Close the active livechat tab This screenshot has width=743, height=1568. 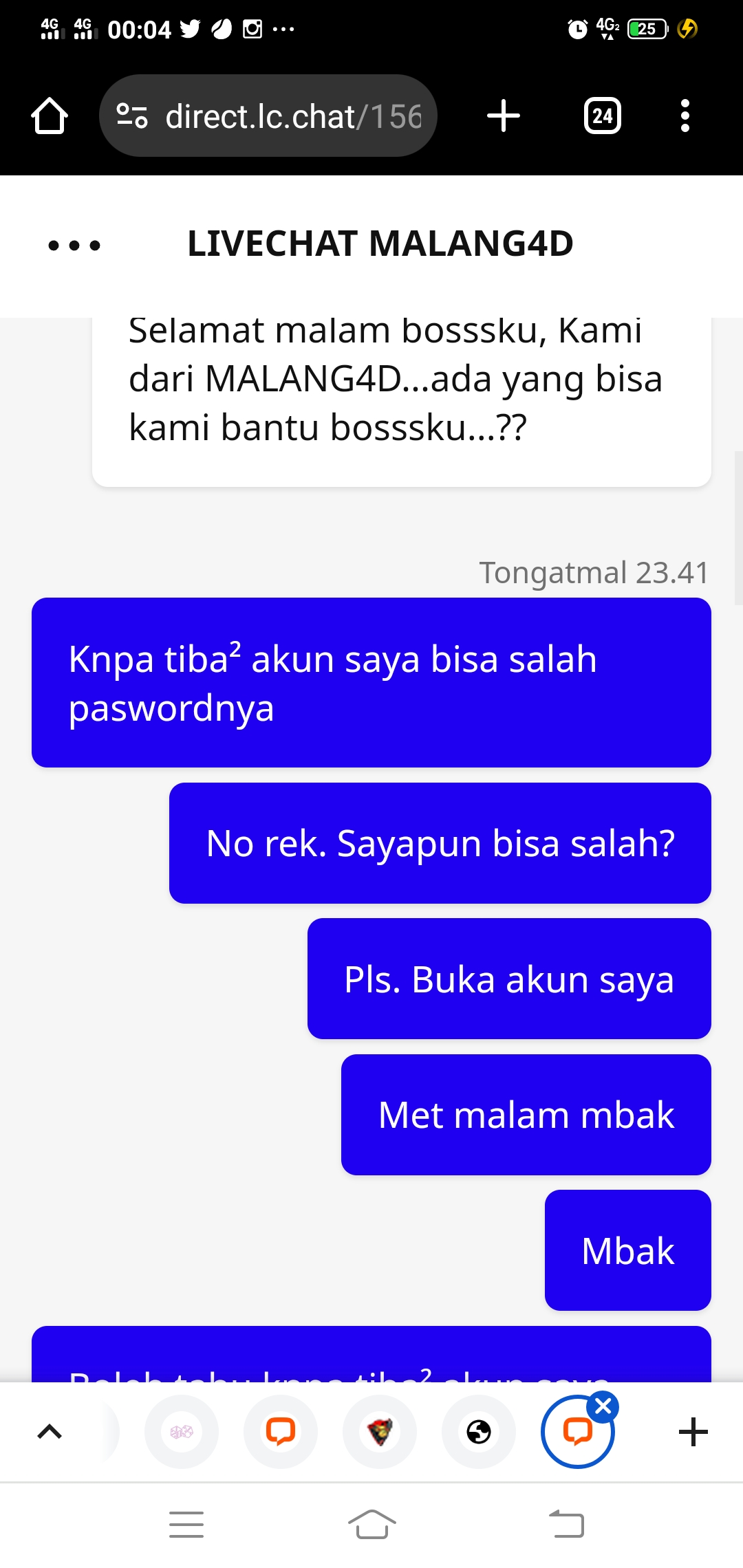(x=603, y=1406)
